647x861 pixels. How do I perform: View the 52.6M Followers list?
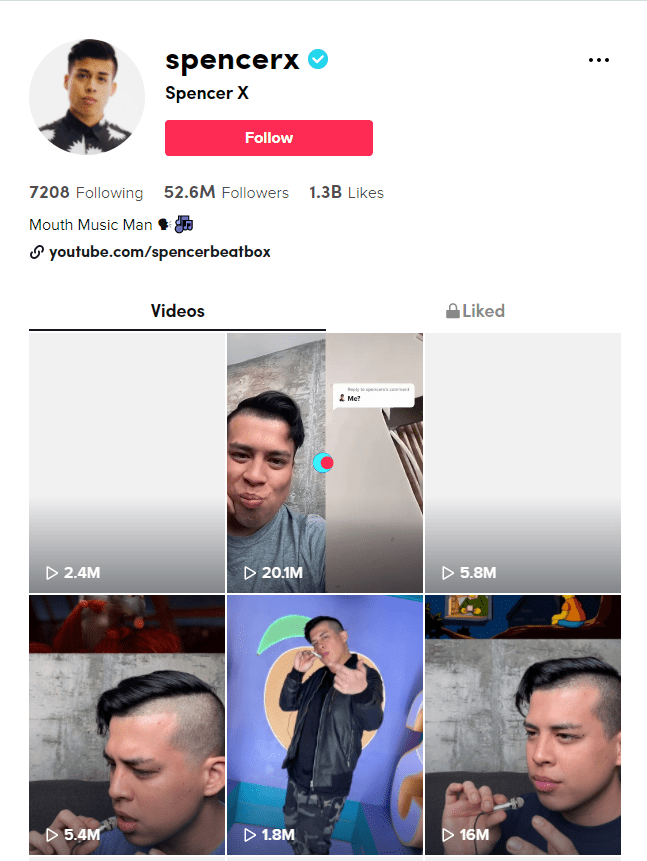pyautogui.click(x=226, y=193)
